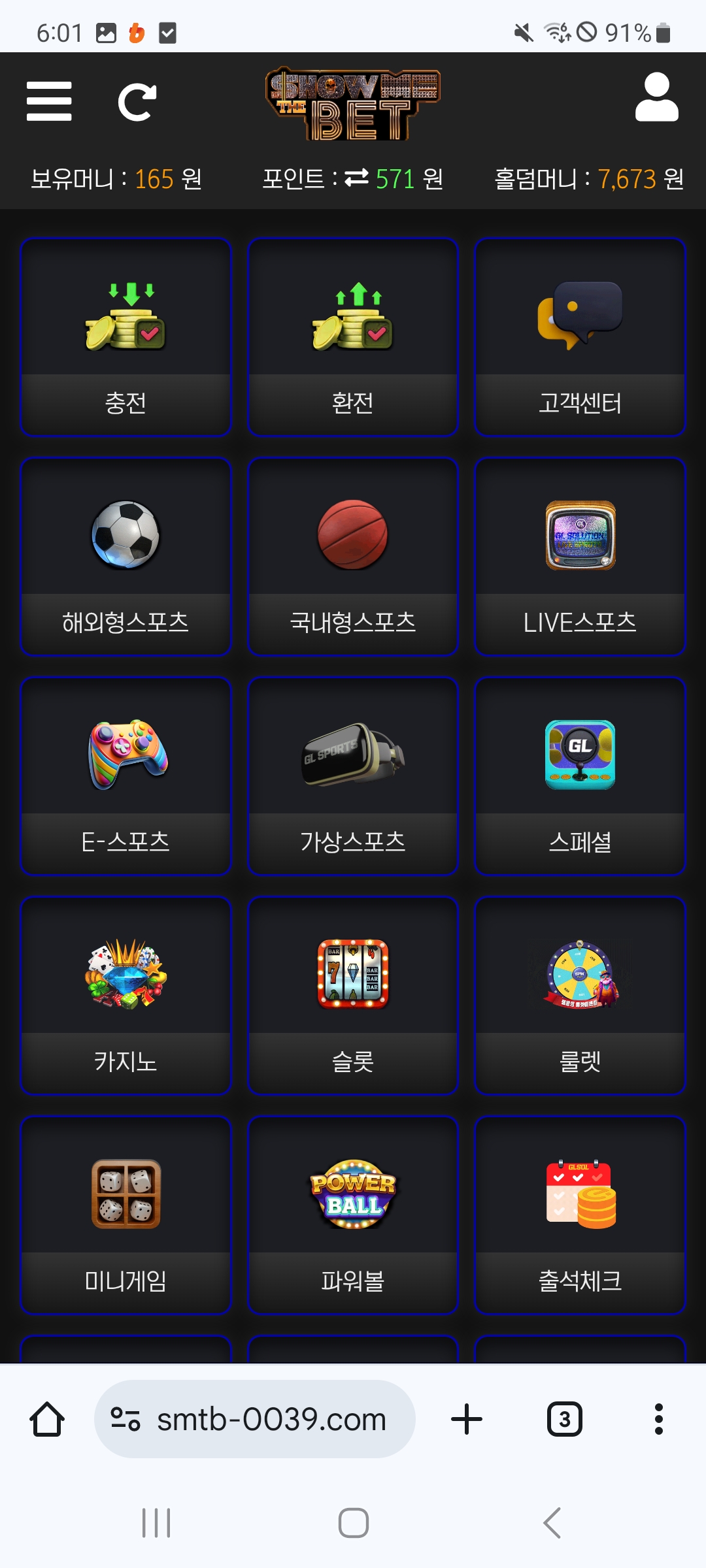Open the 스페셜 tile
Viewport: 706px width, 1568px height.
(x=580, y=776)
